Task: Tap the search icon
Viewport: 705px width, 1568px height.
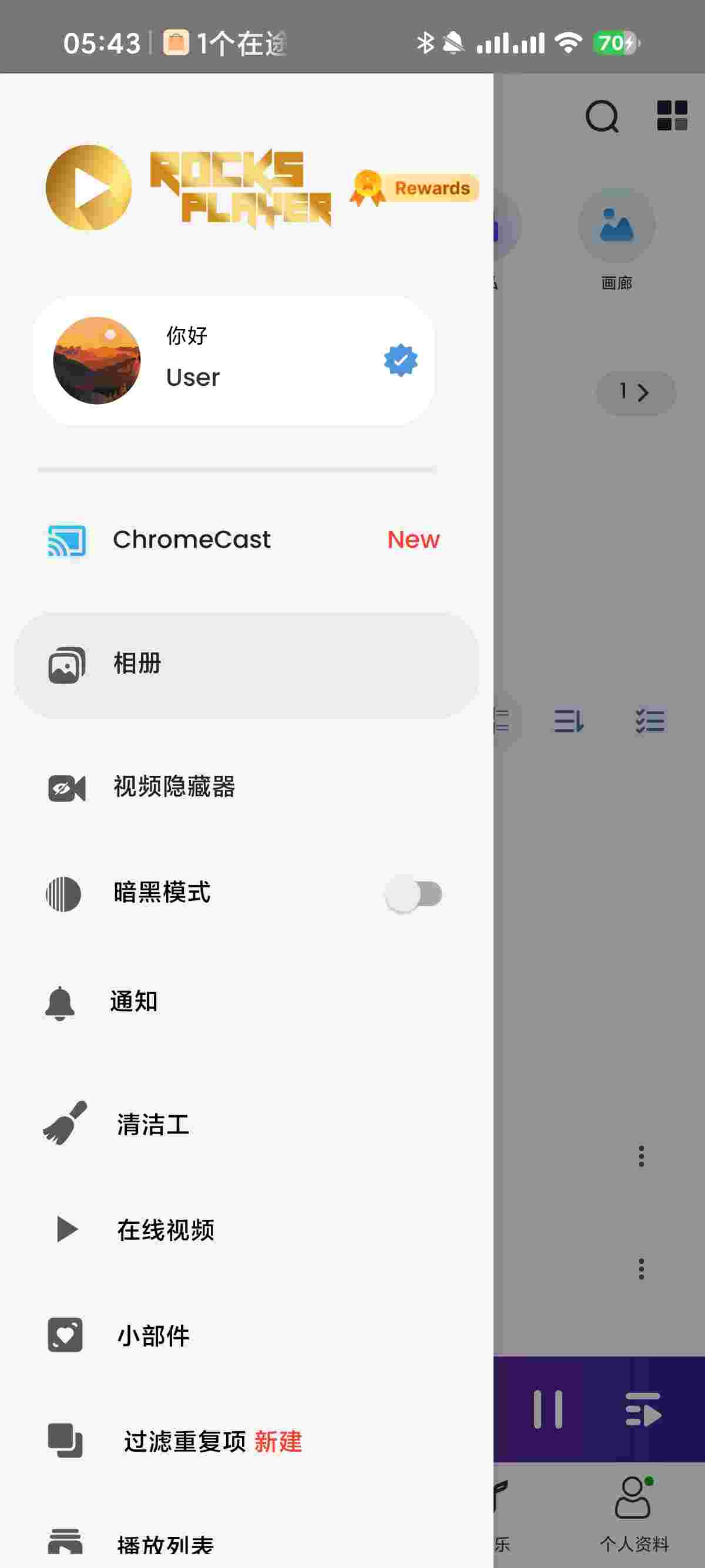Action: click(602, 116)
